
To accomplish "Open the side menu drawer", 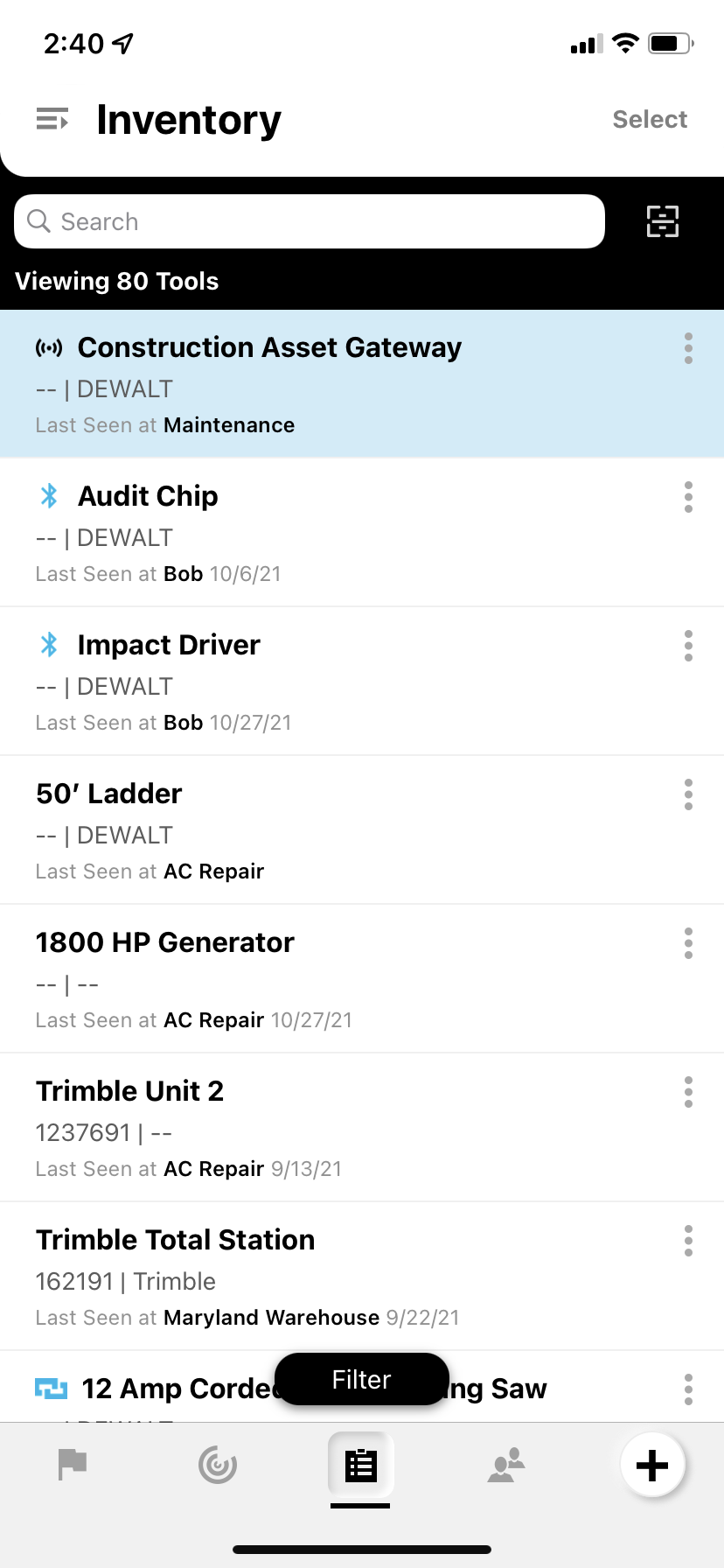I will click(x=52, y=119).
